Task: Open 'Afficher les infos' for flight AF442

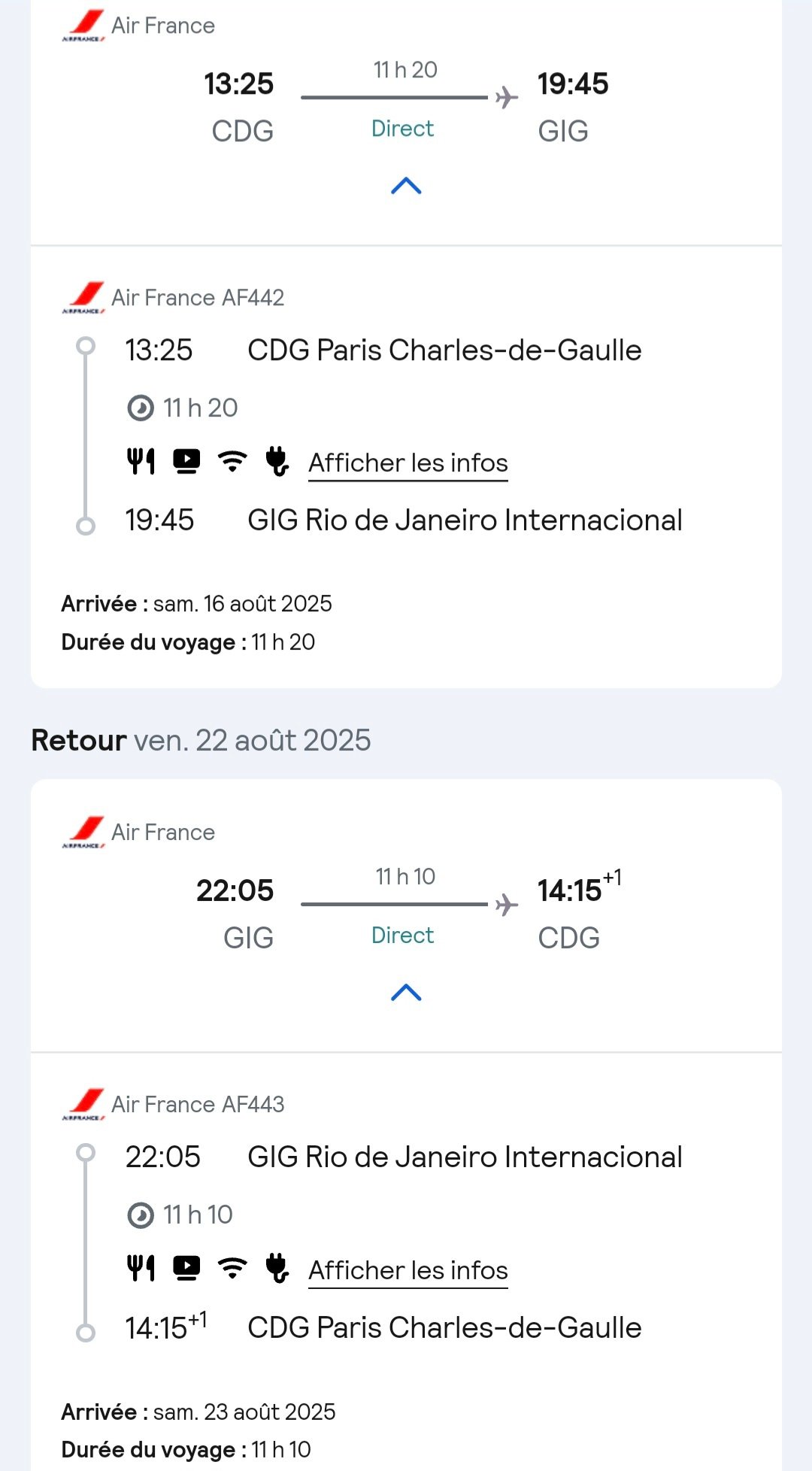Action: (408, 463)
